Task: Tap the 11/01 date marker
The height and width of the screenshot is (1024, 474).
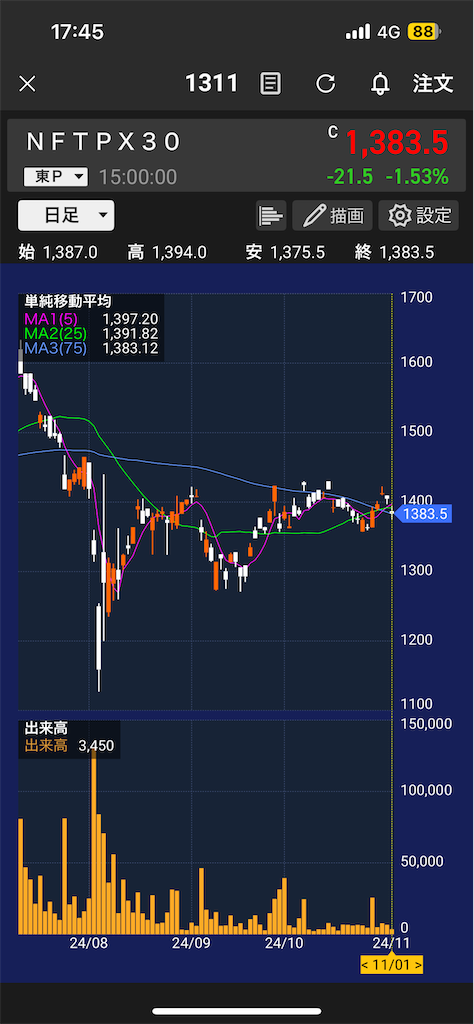Action: pos(392,965)
